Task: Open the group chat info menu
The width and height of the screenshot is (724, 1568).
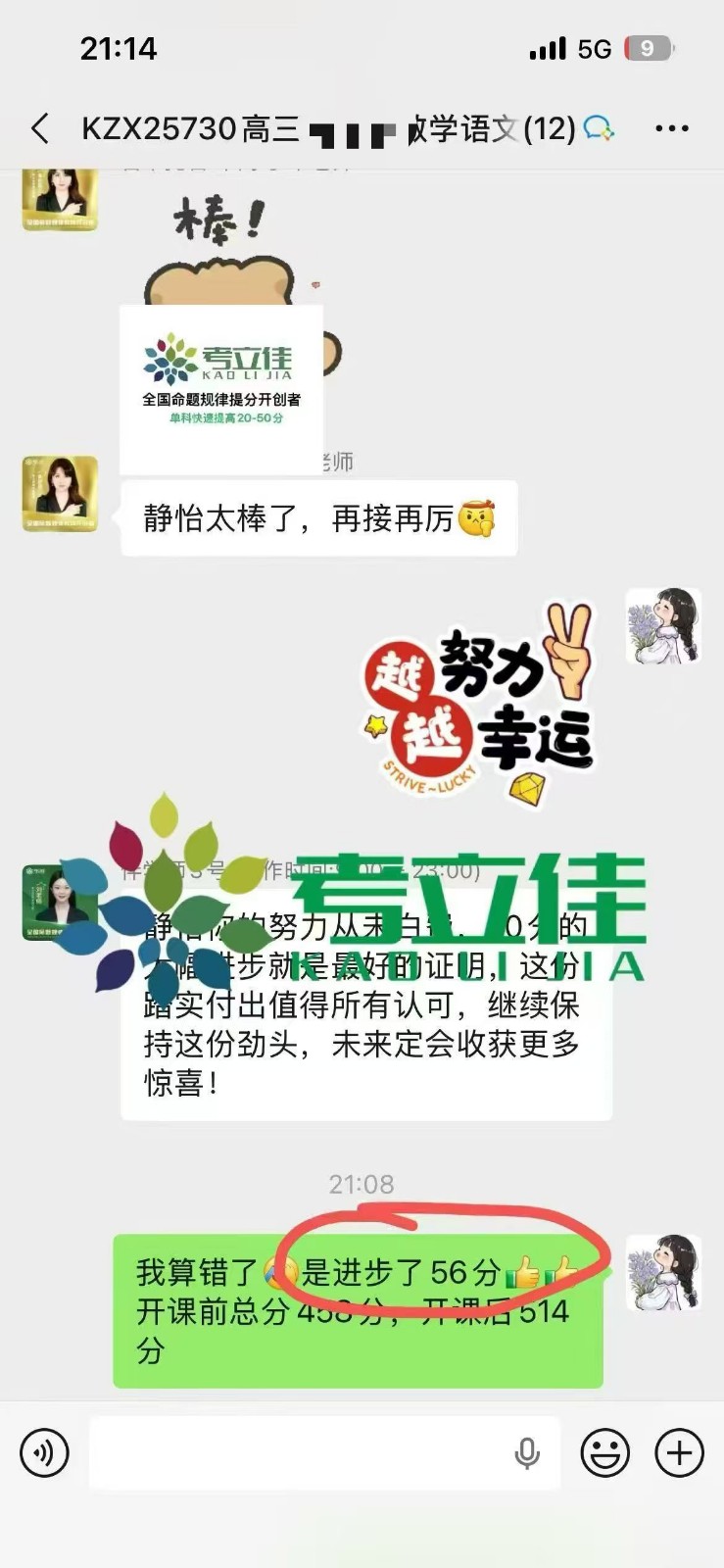Action: (671, 128)
